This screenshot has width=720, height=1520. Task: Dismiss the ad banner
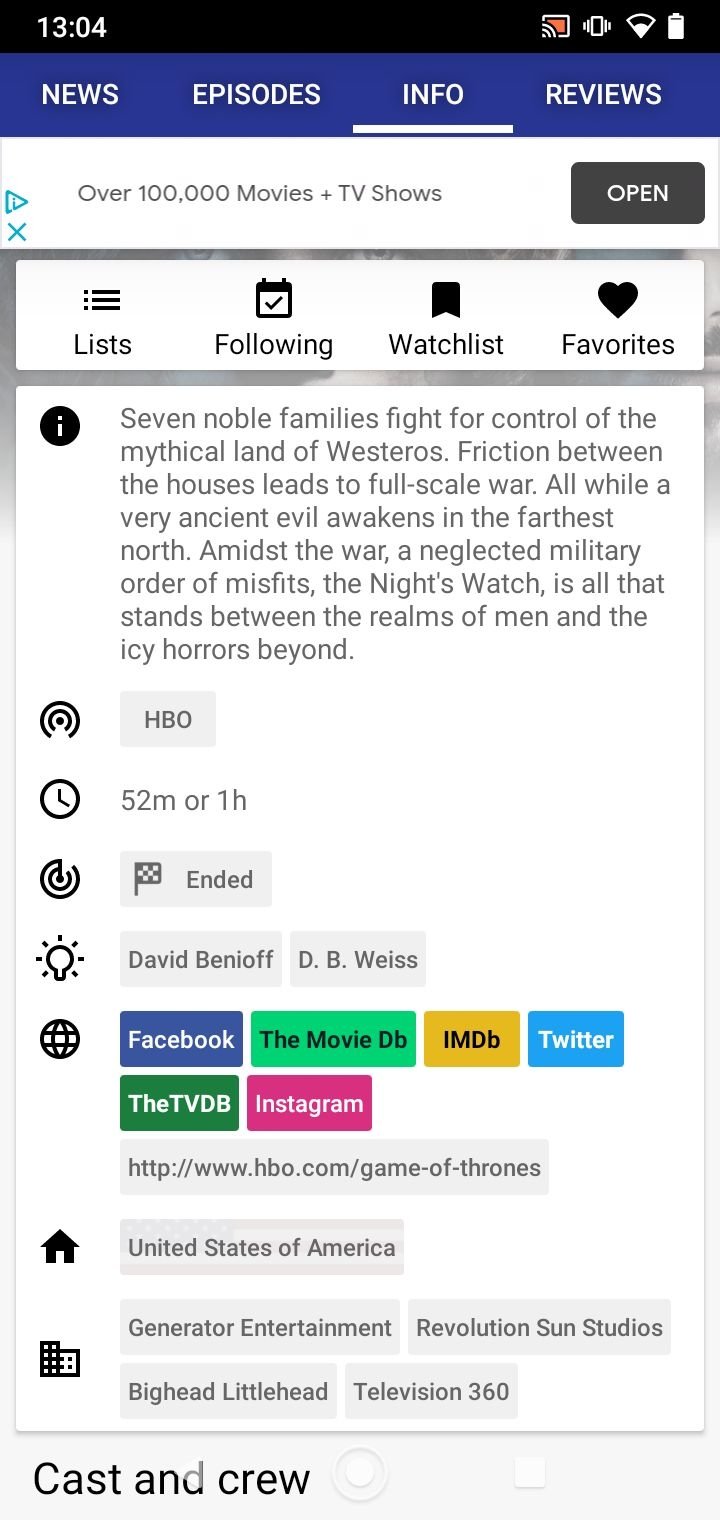tap(16, 232)
